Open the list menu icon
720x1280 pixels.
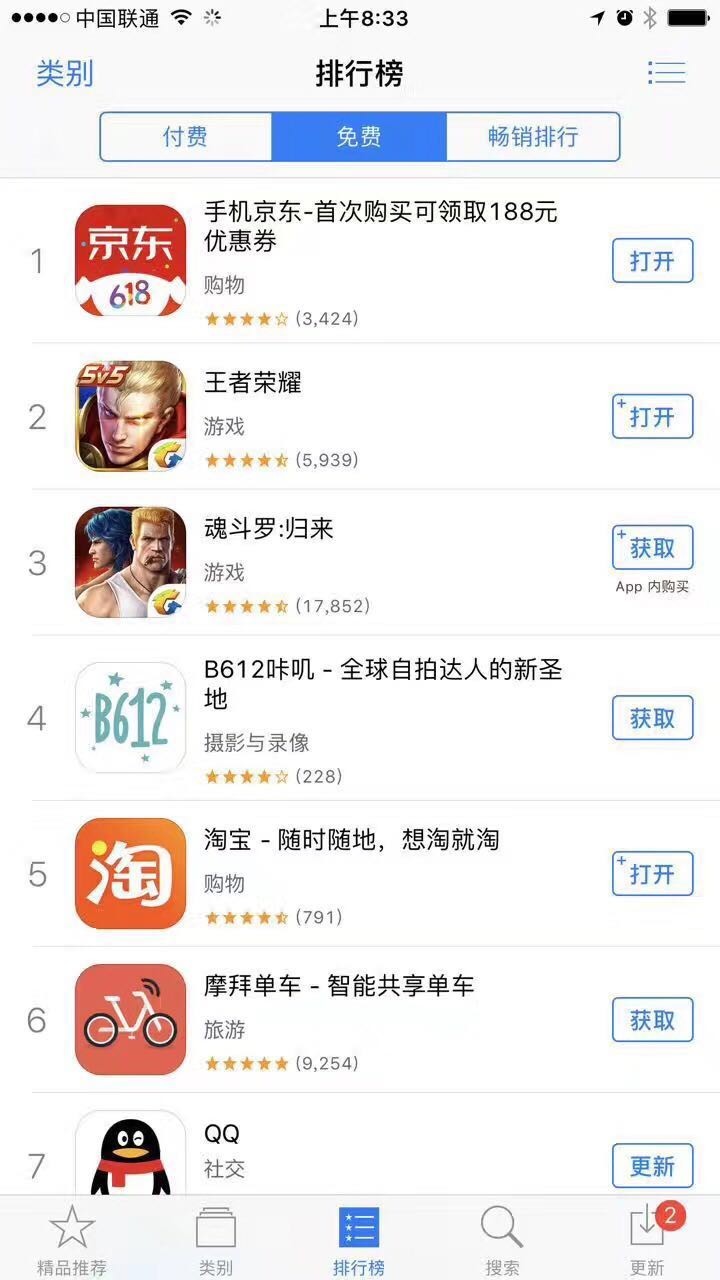click(666, 73)
